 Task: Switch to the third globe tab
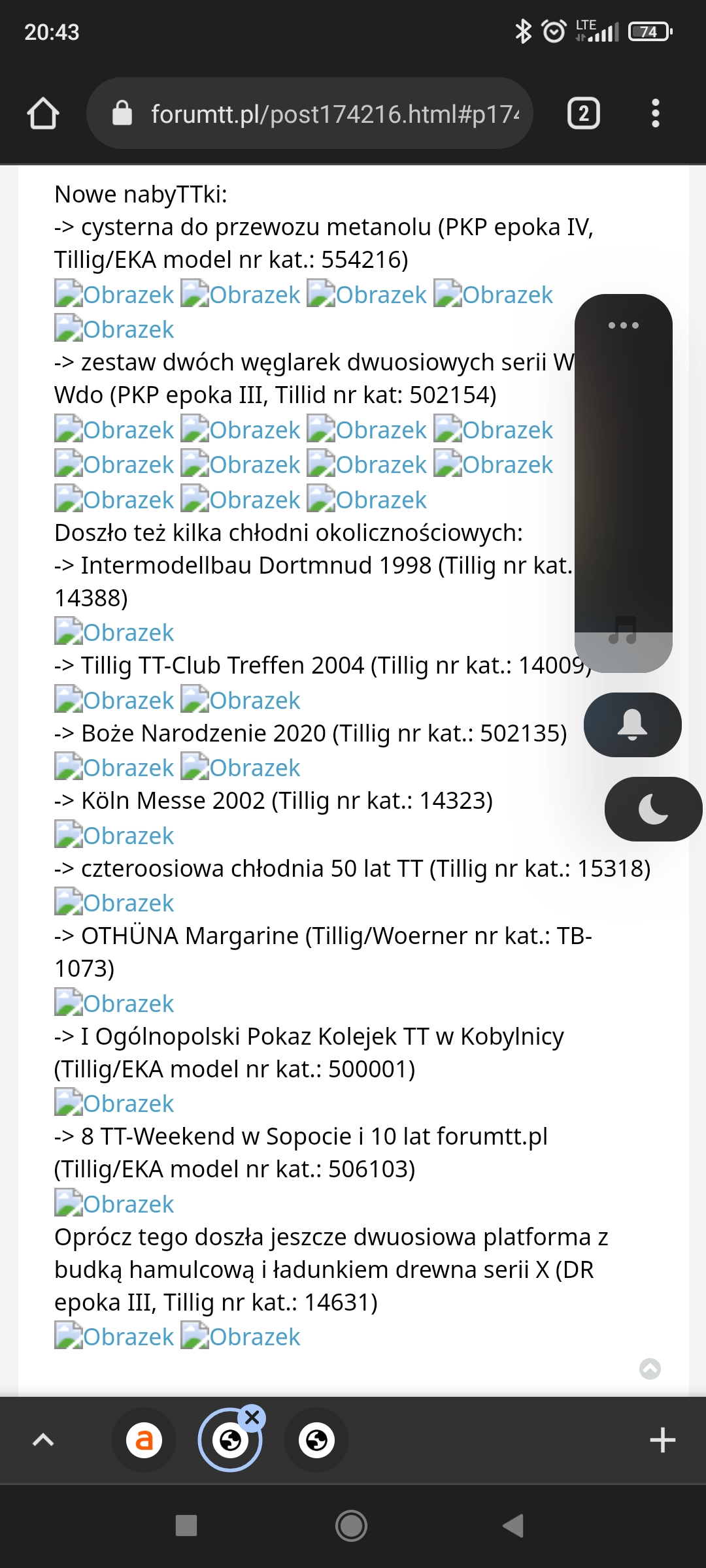tap(316, 1440)
